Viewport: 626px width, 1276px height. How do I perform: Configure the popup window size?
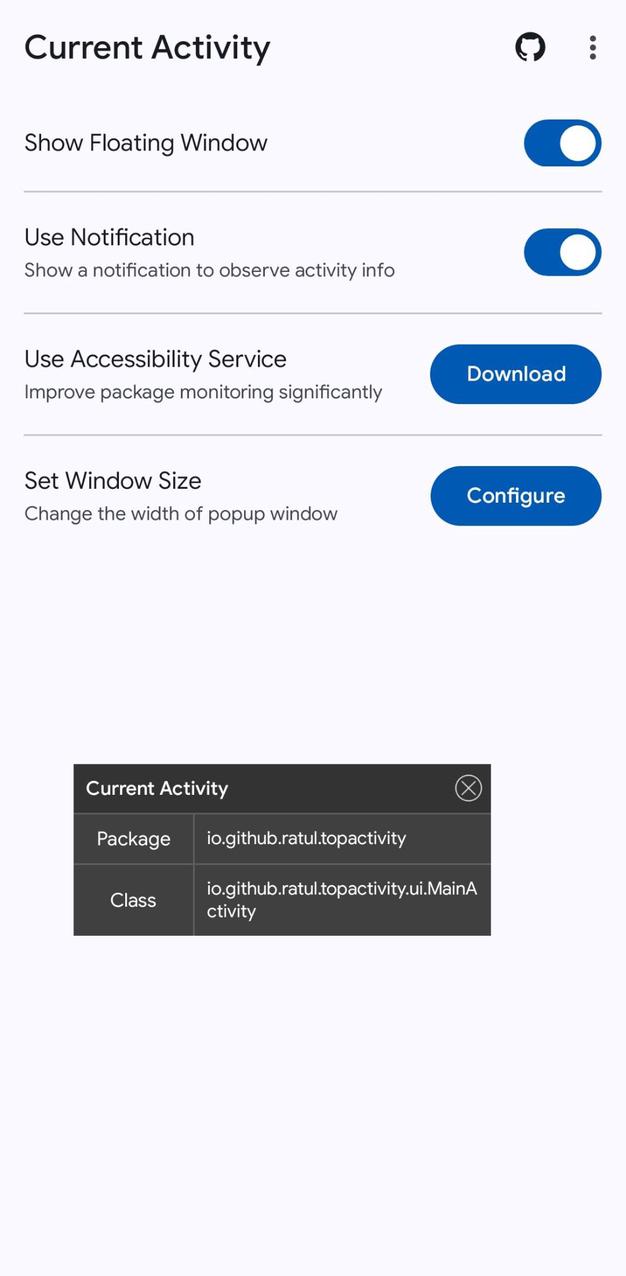[516, 496]
